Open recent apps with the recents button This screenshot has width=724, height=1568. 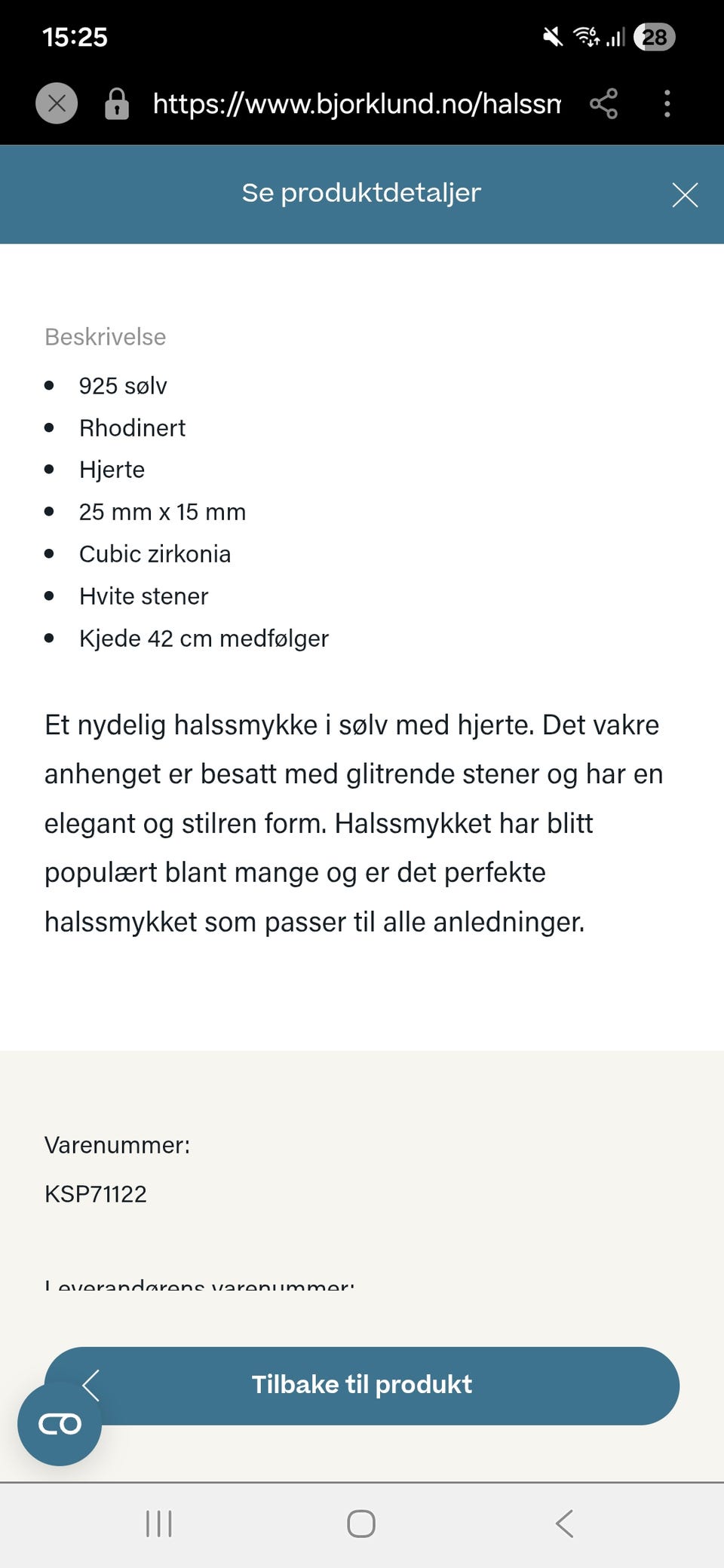(158, 1524)
